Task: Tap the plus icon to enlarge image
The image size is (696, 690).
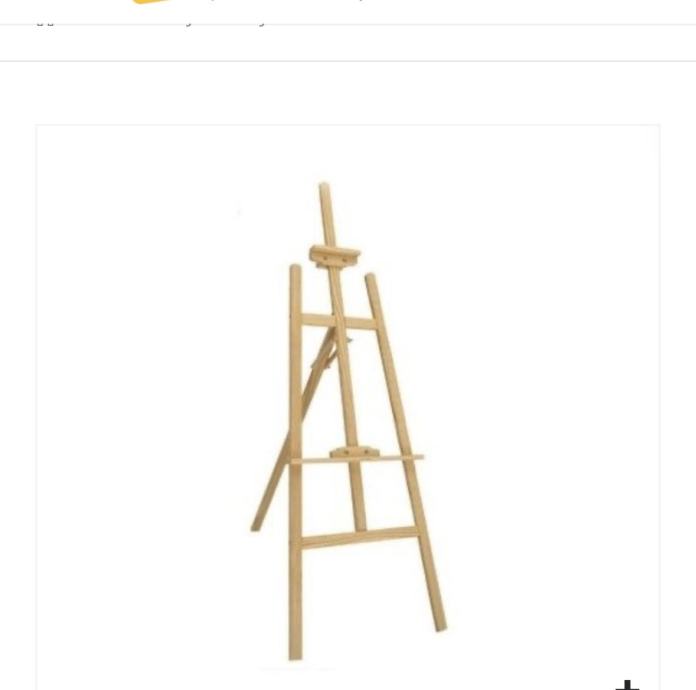Action: (627, 684)
